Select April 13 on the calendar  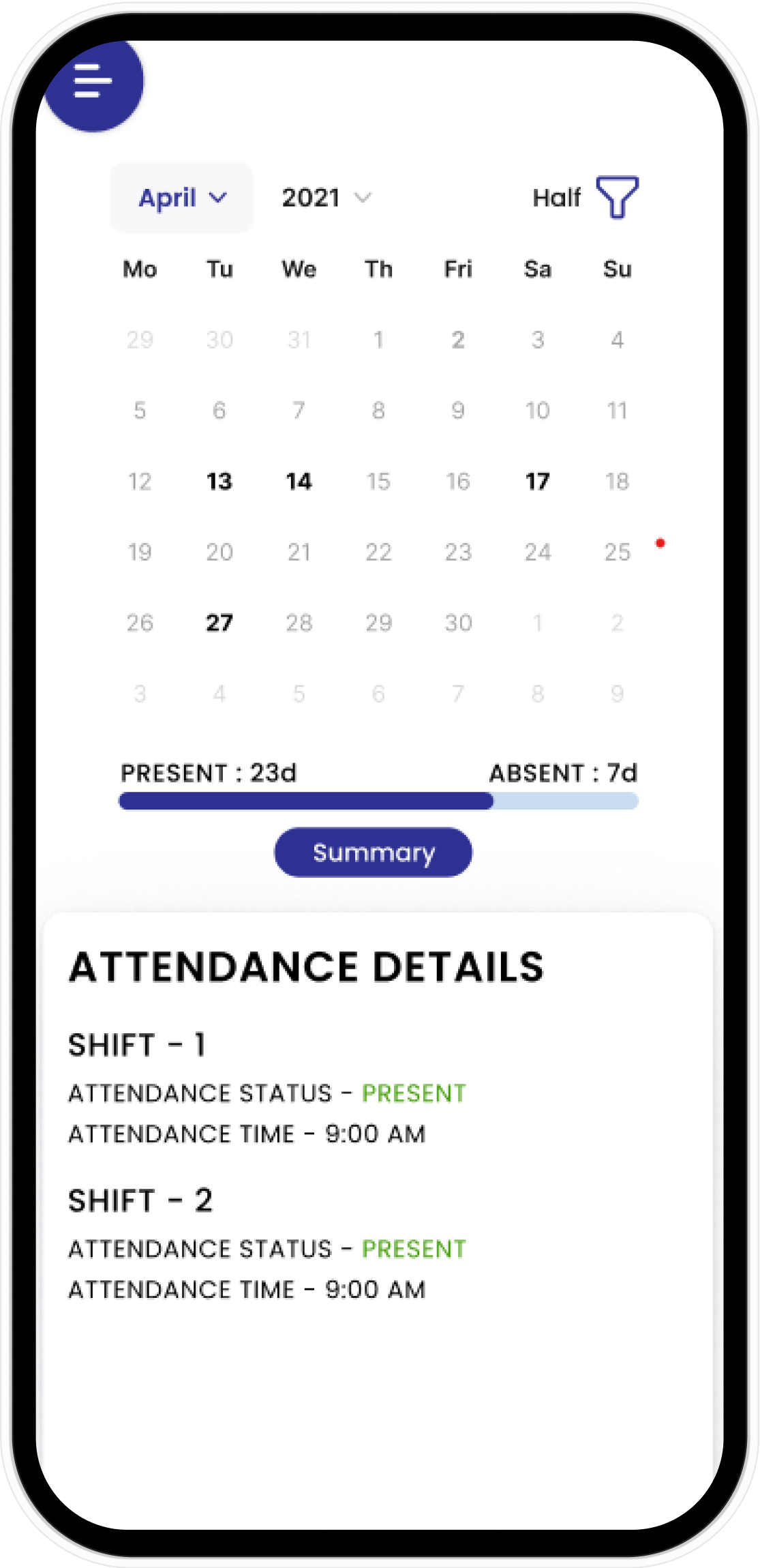(219, 482)
